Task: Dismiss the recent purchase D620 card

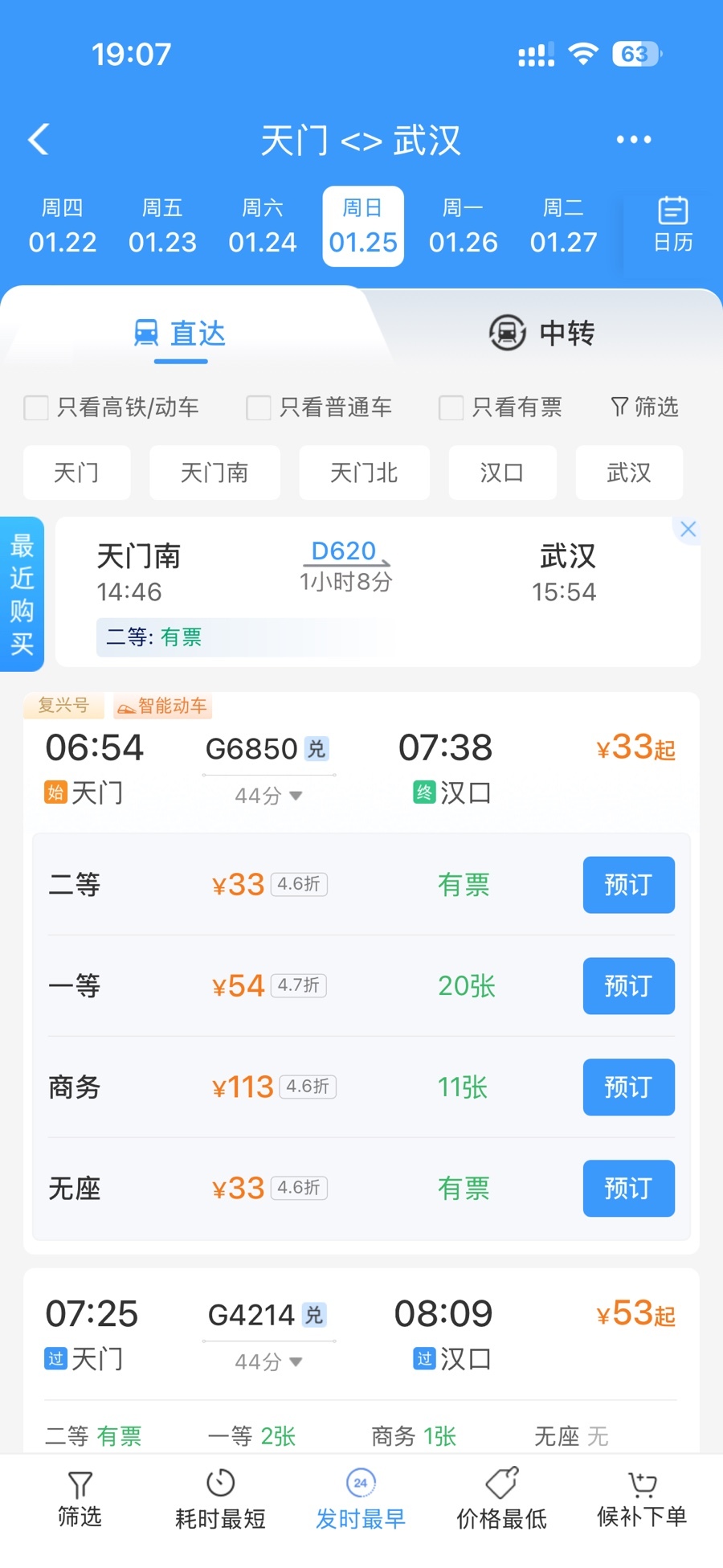Action: pos(688,530)
